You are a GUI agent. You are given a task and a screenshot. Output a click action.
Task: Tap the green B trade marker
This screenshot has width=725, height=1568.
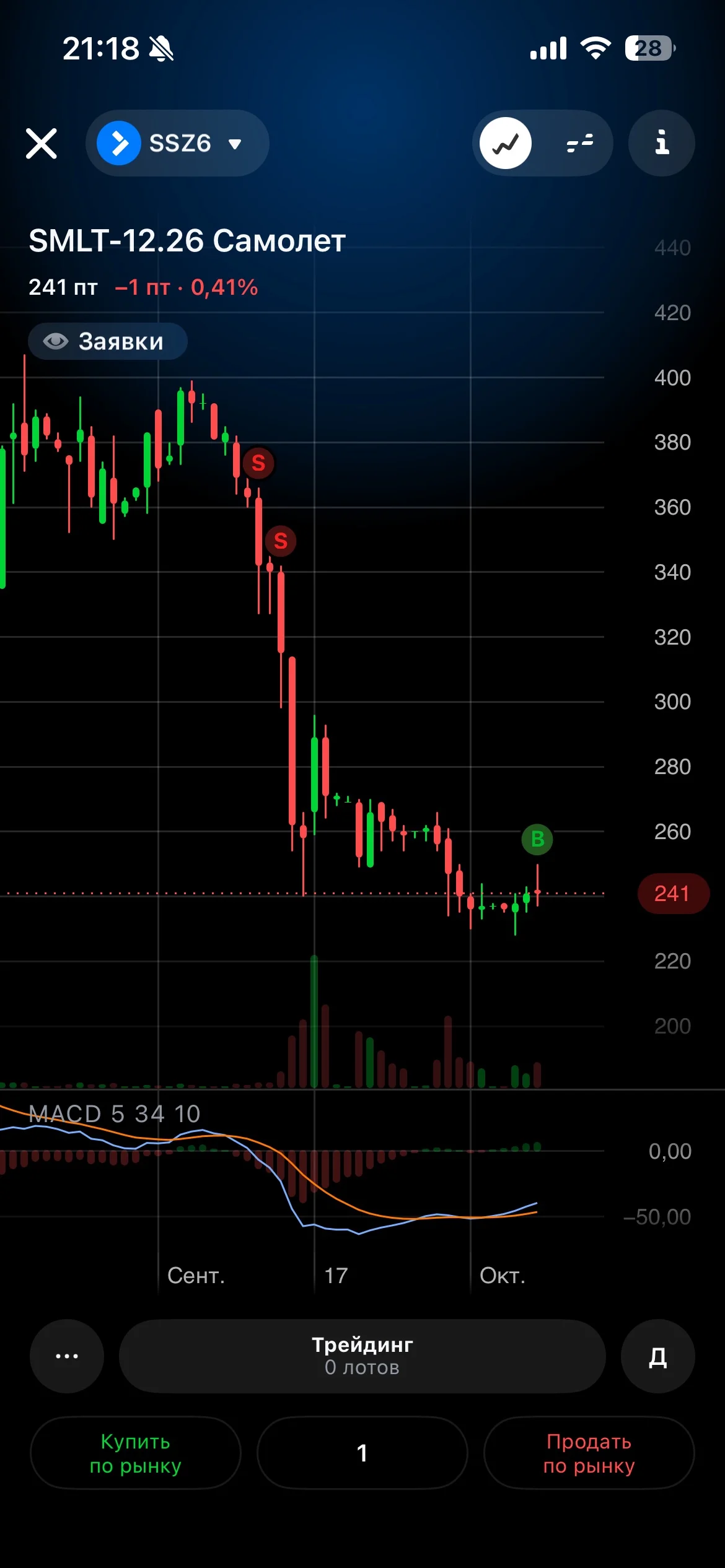click(x=537, y=839)
